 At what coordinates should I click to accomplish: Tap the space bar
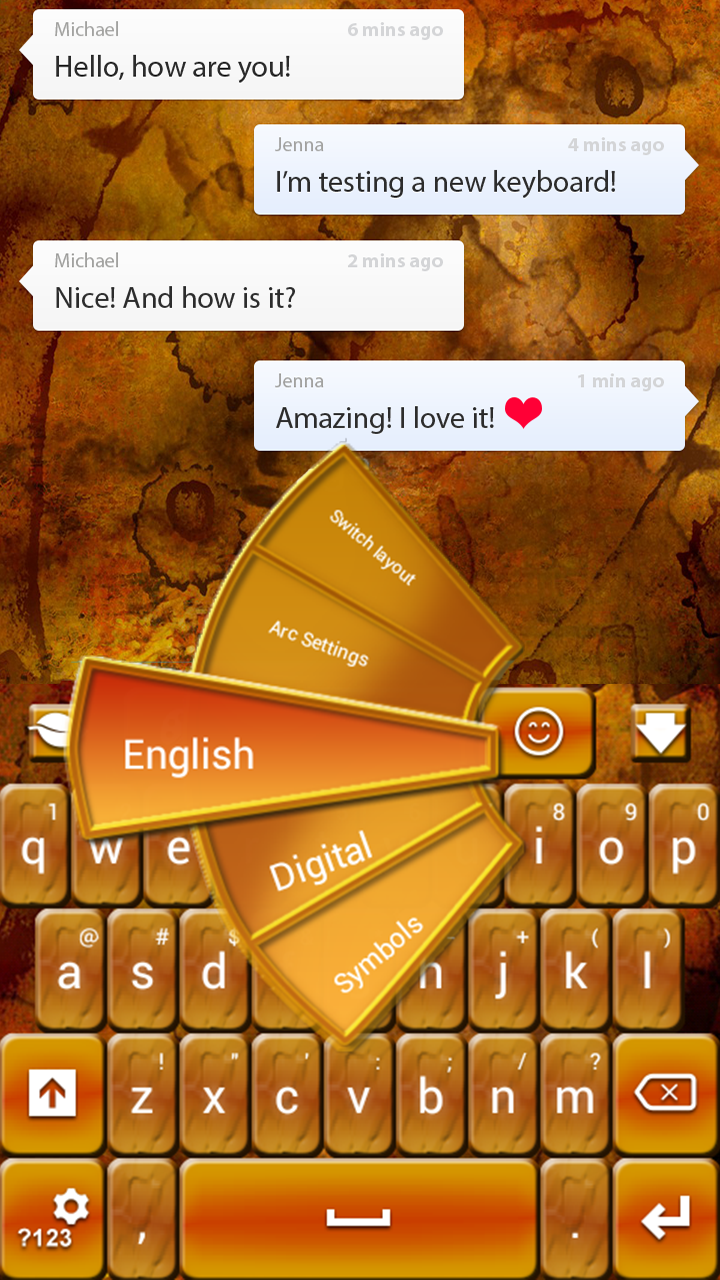coord(358,1218)
